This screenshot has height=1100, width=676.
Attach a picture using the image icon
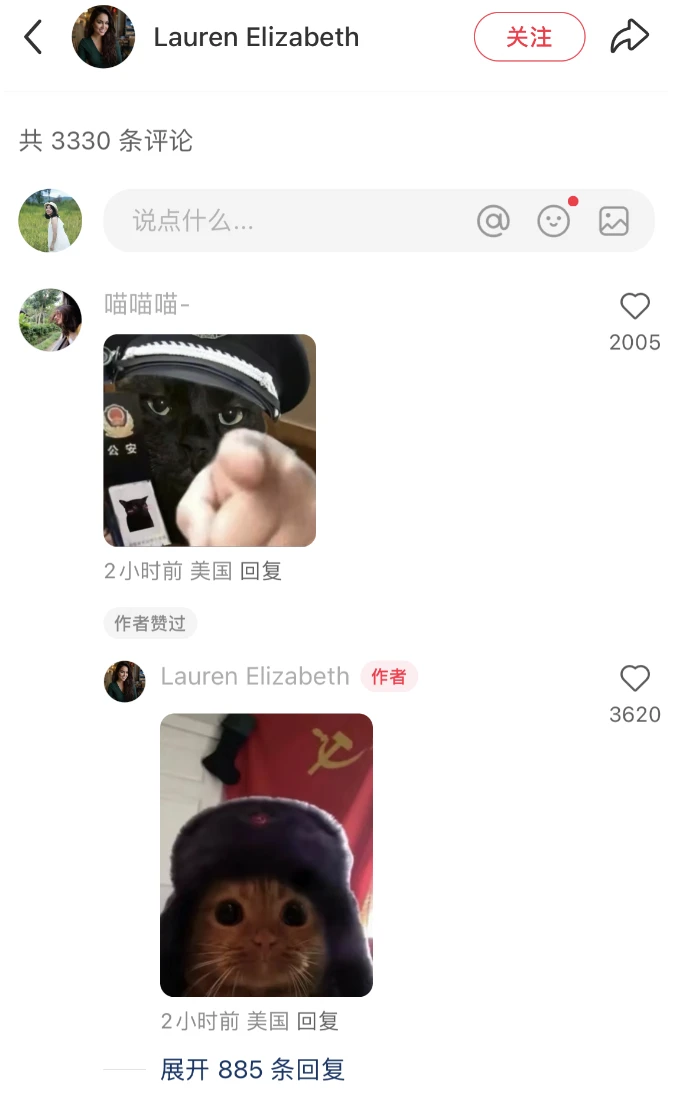pos(614,221)
